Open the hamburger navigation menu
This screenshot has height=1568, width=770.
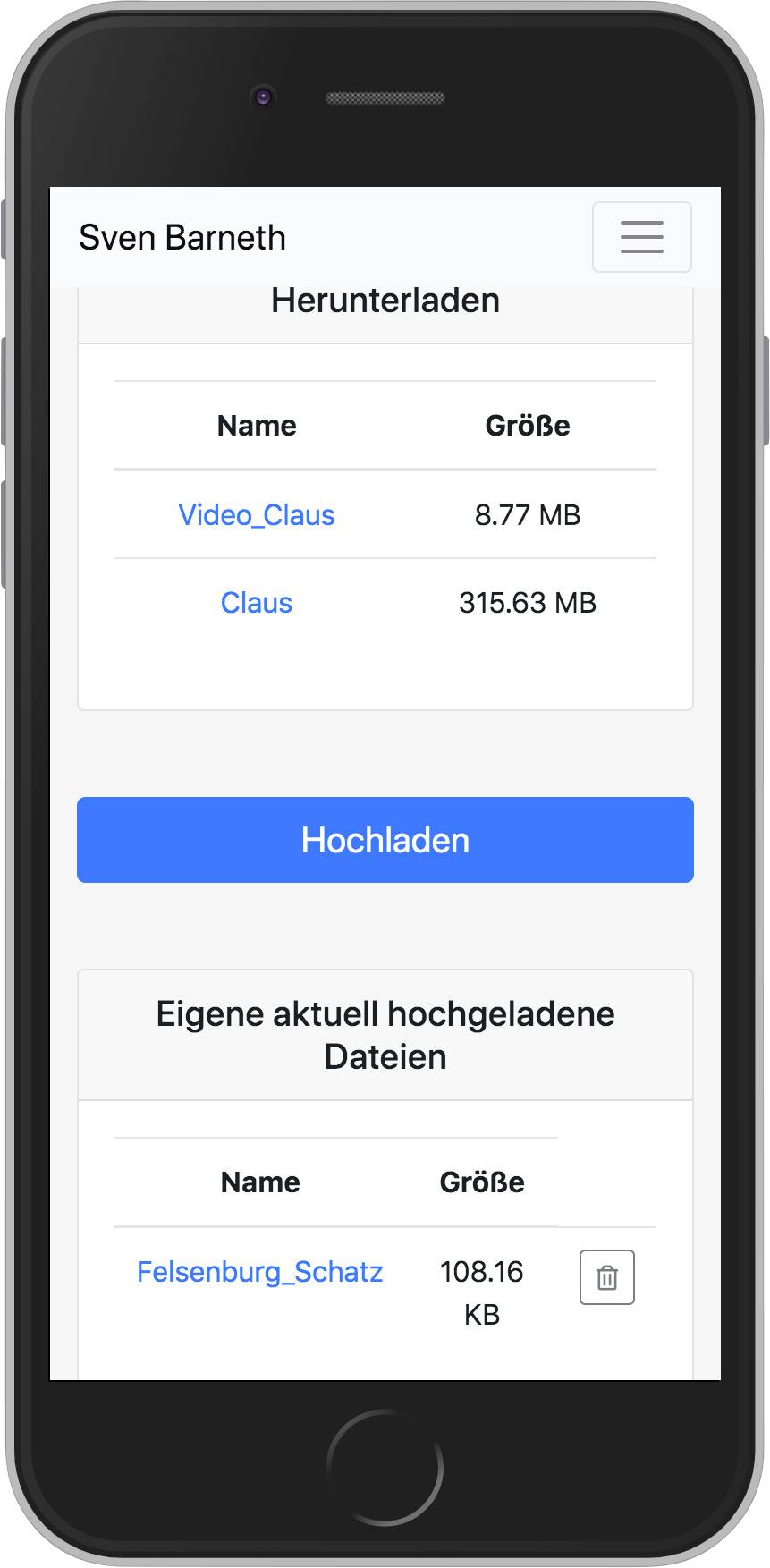coord(641,237)
